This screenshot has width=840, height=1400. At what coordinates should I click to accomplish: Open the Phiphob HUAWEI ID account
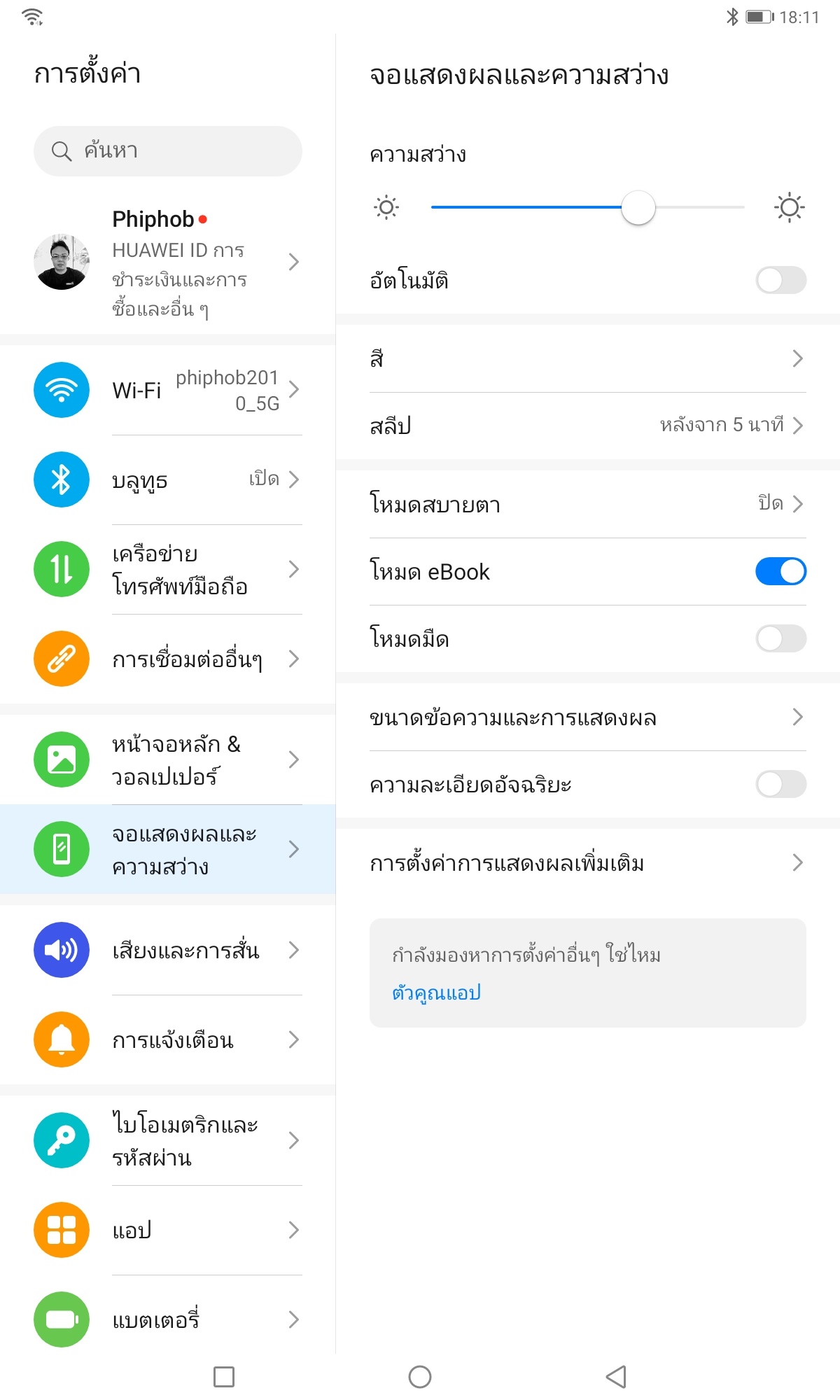coord(168,262)
